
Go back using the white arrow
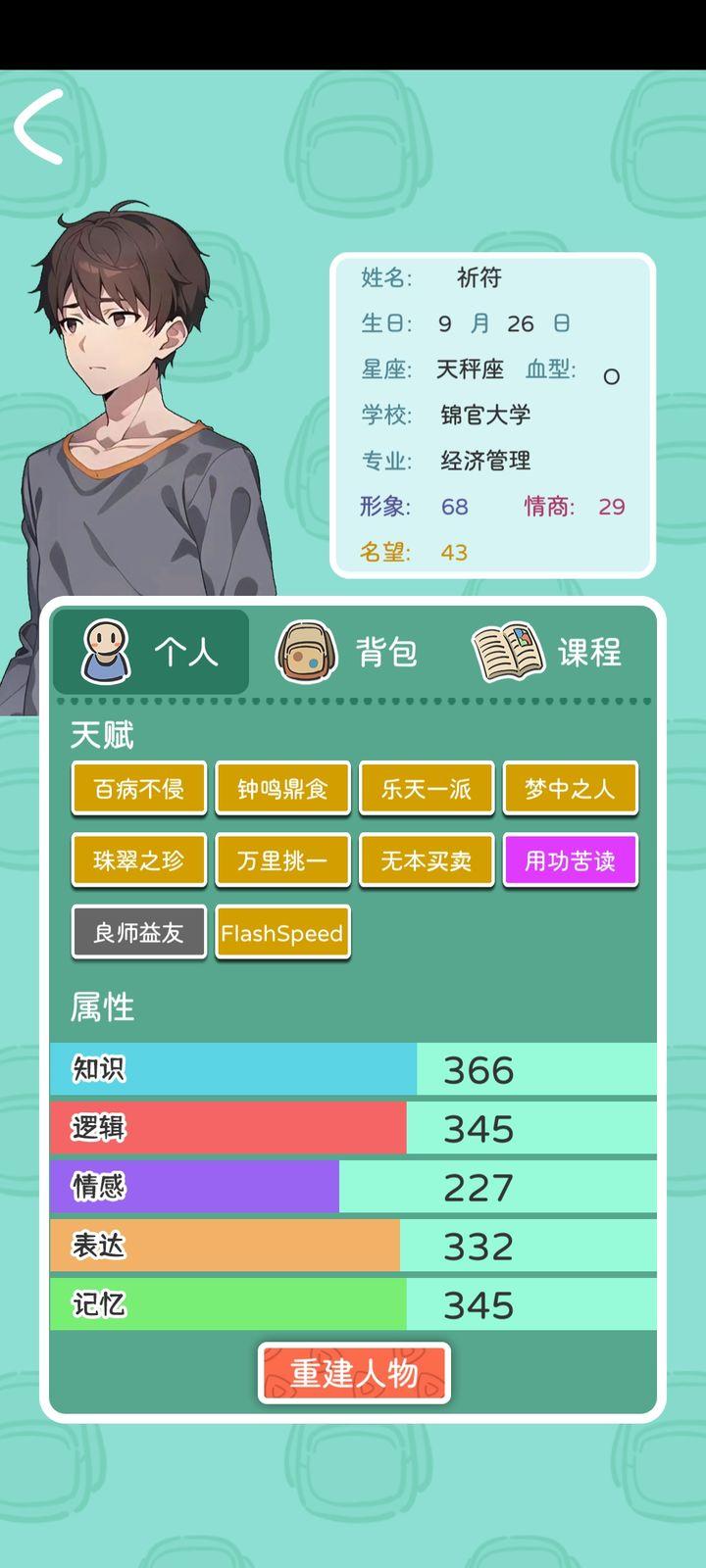click(39, 126)
